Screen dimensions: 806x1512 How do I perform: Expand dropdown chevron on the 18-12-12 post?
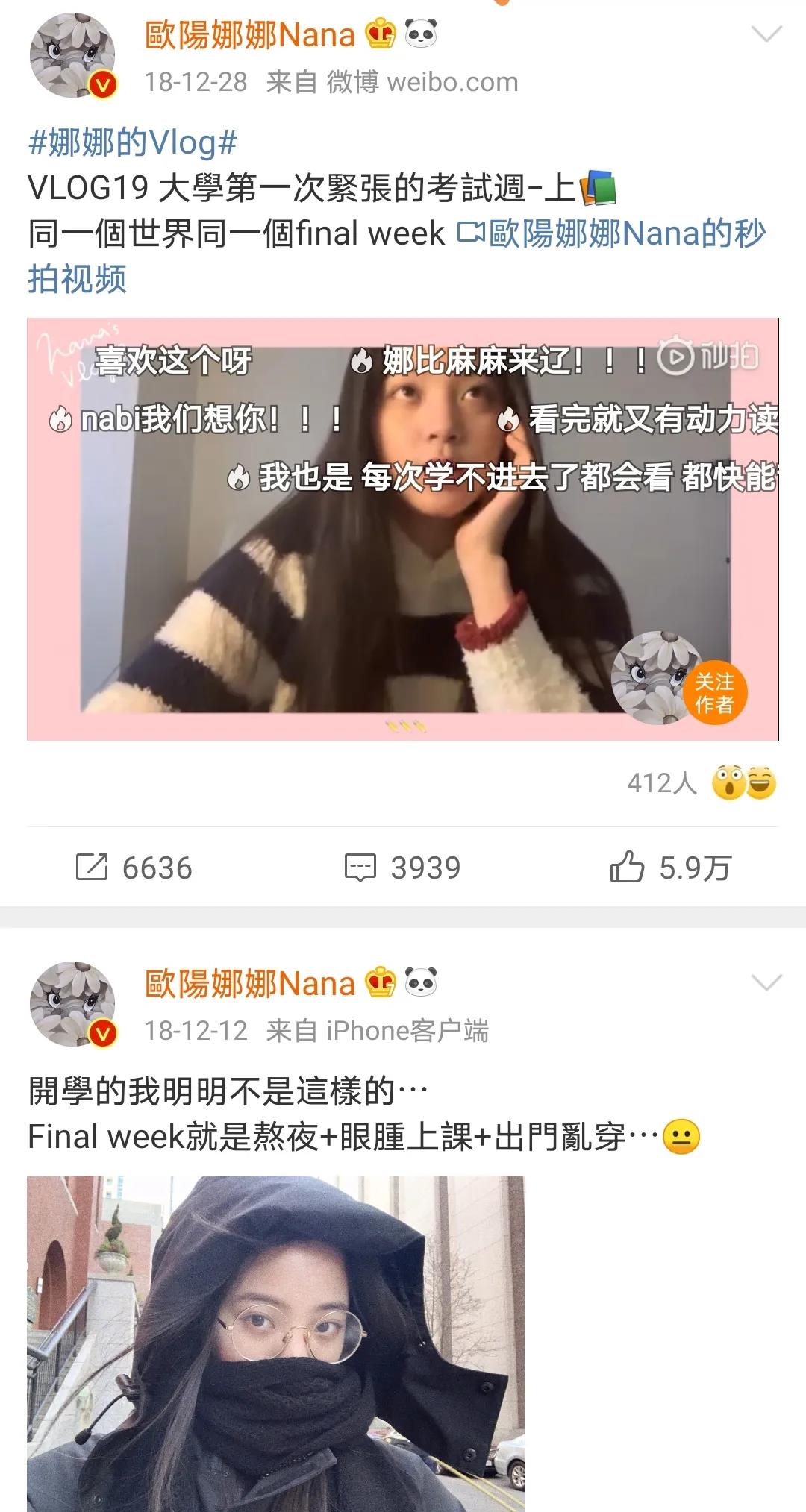(x=766, y=983)
